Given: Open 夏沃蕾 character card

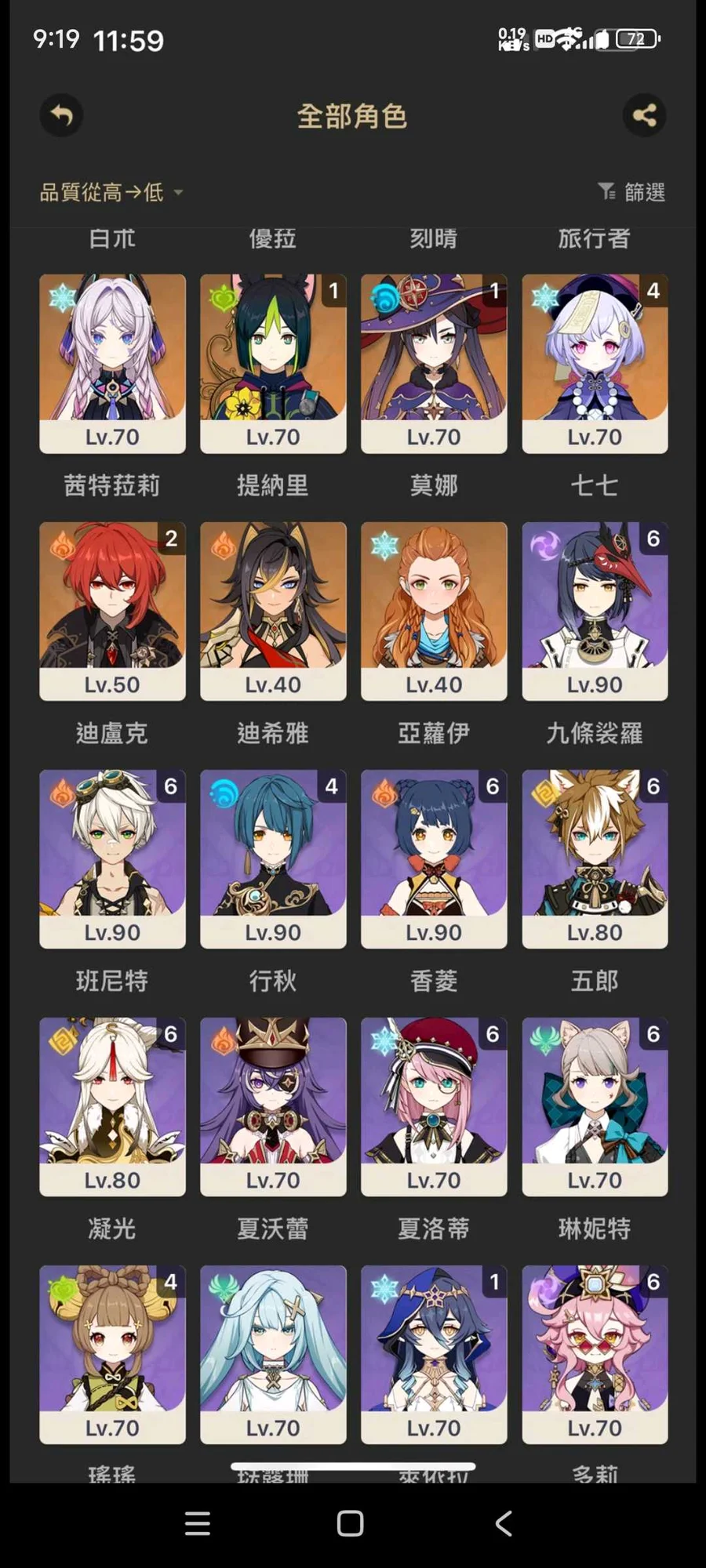Looking at the screenshot, I should coord(273,1106).
